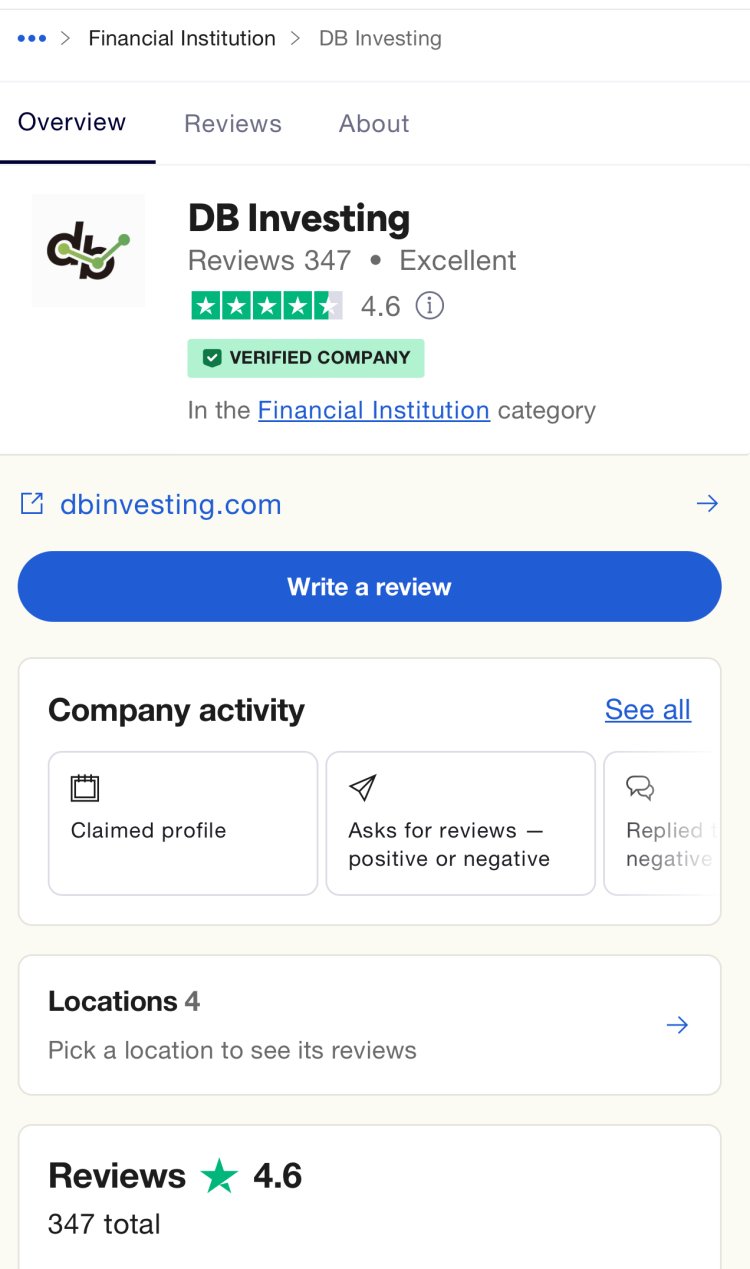750x1269 pixels.
Task: Tap the Write a review button
Action: tap(369, 587)
